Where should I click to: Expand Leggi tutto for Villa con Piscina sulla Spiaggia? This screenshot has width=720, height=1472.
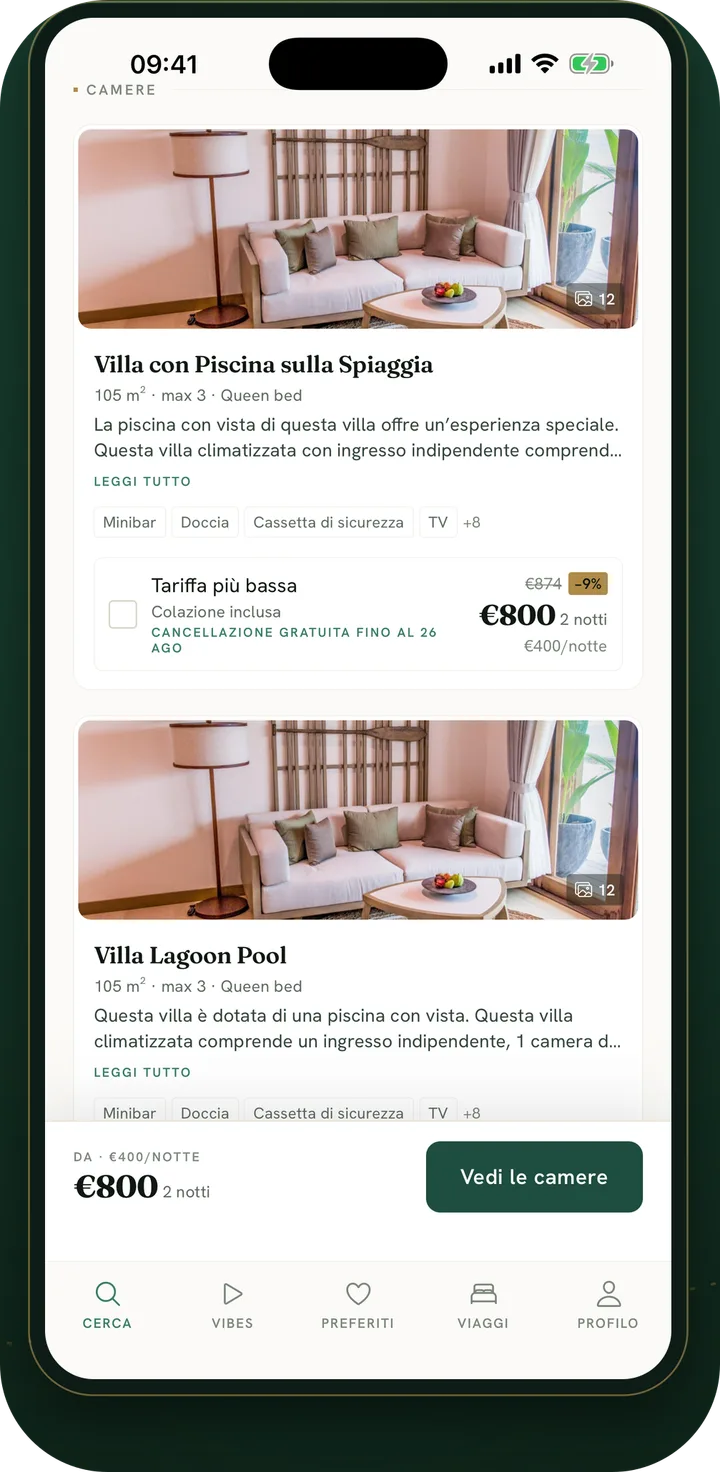click(x=142, y=481)
